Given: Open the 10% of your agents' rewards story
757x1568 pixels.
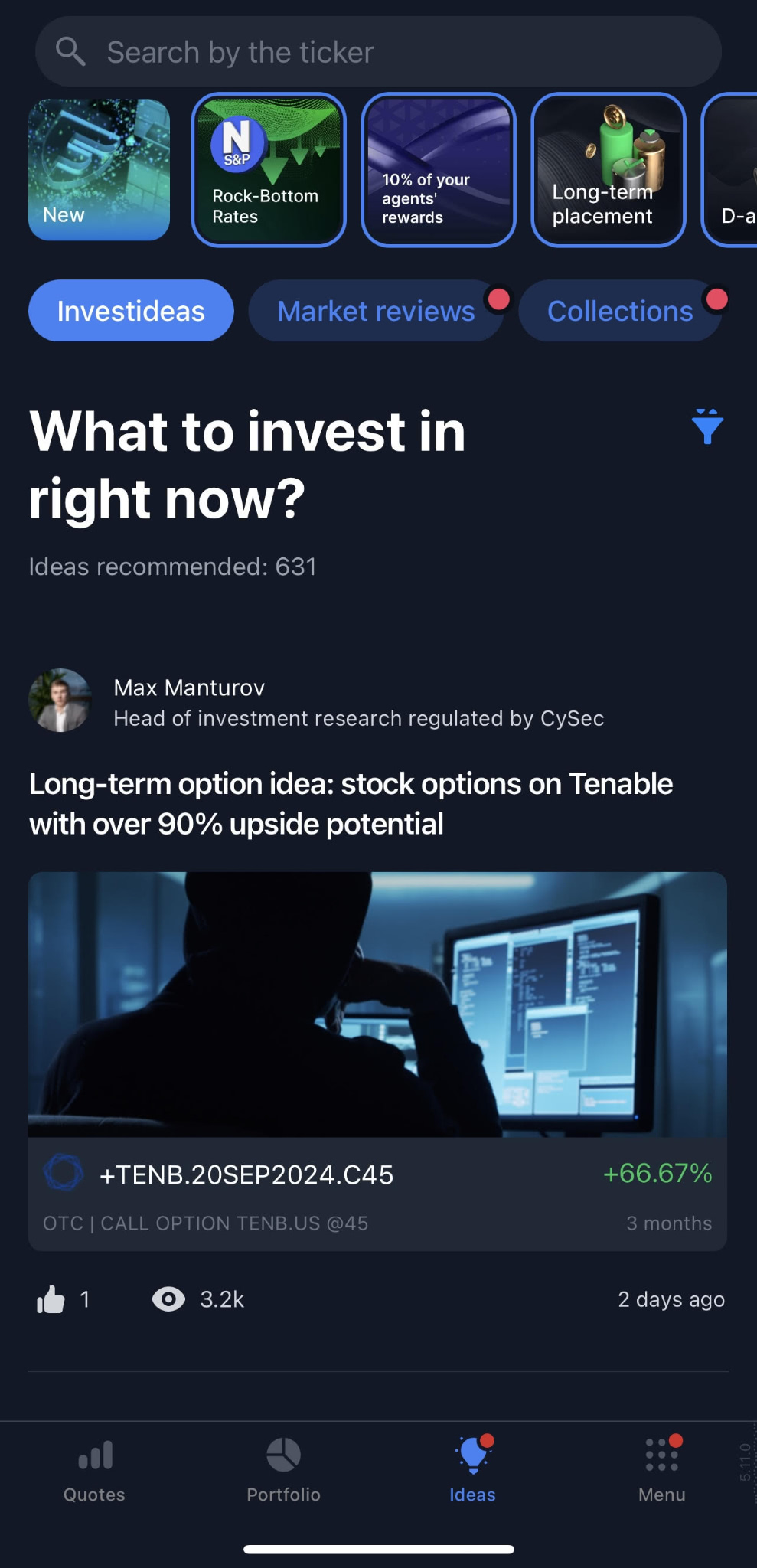Looking at the screenshot, I should point(439,170).
